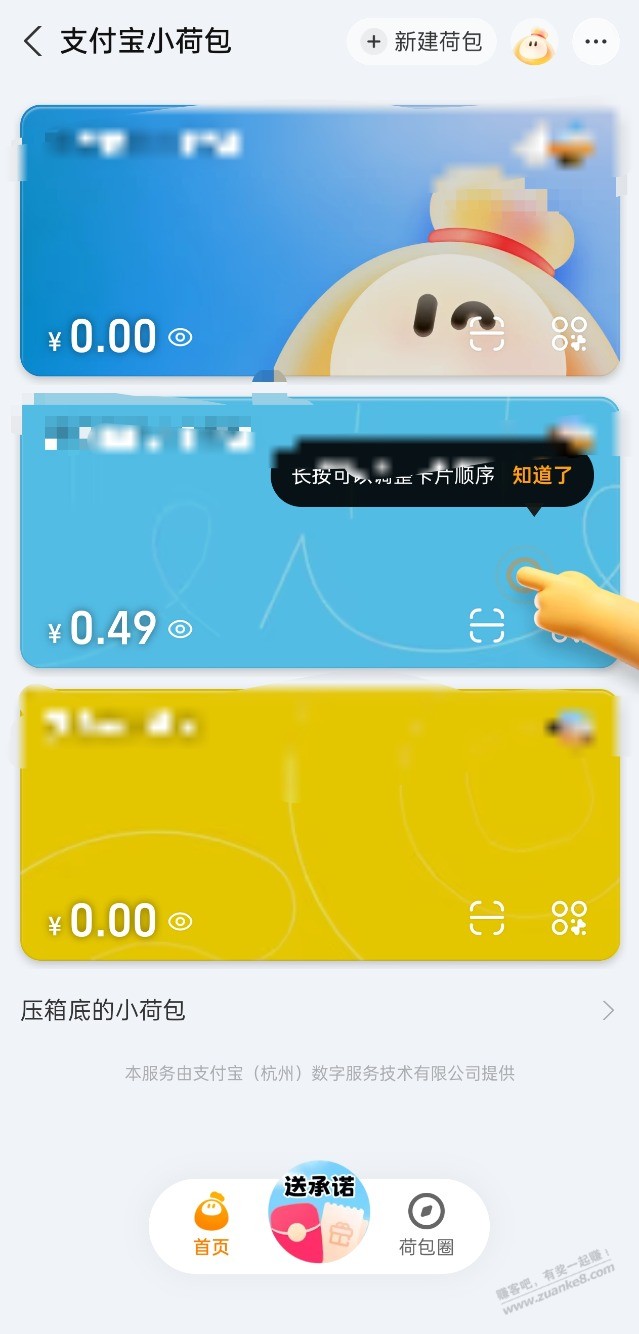
Task: Go back from 支付宝小荷包
Action: click(x=33, y=42)
